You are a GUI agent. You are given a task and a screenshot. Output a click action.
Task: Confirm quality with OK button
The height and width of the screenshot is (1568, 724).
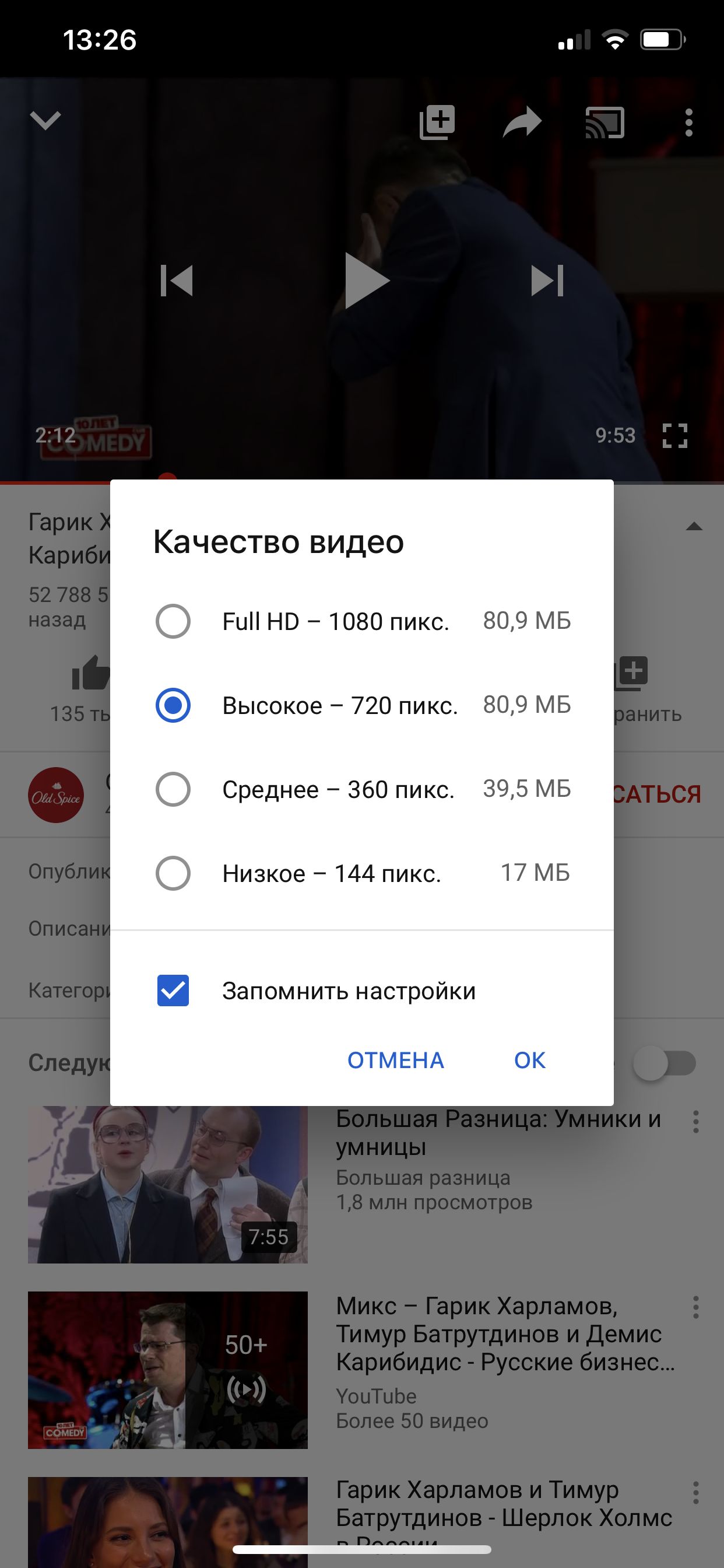coord(529,1060)
